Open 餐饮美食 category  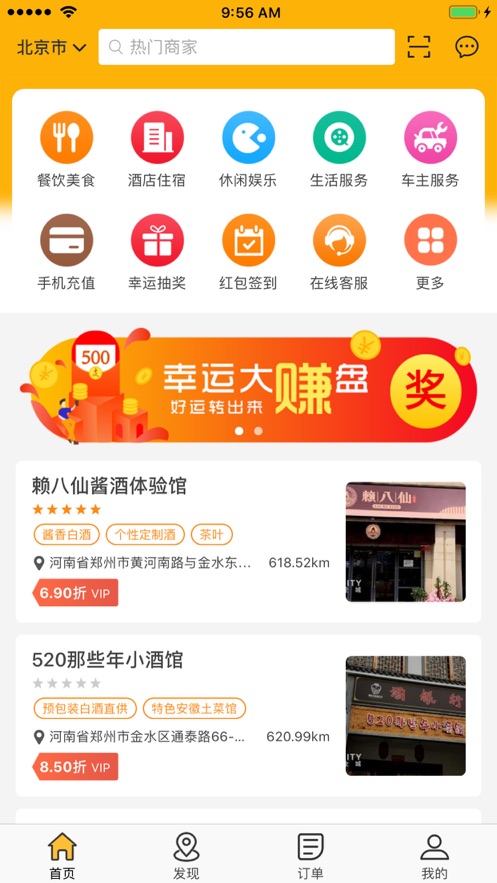pos(66,149)
